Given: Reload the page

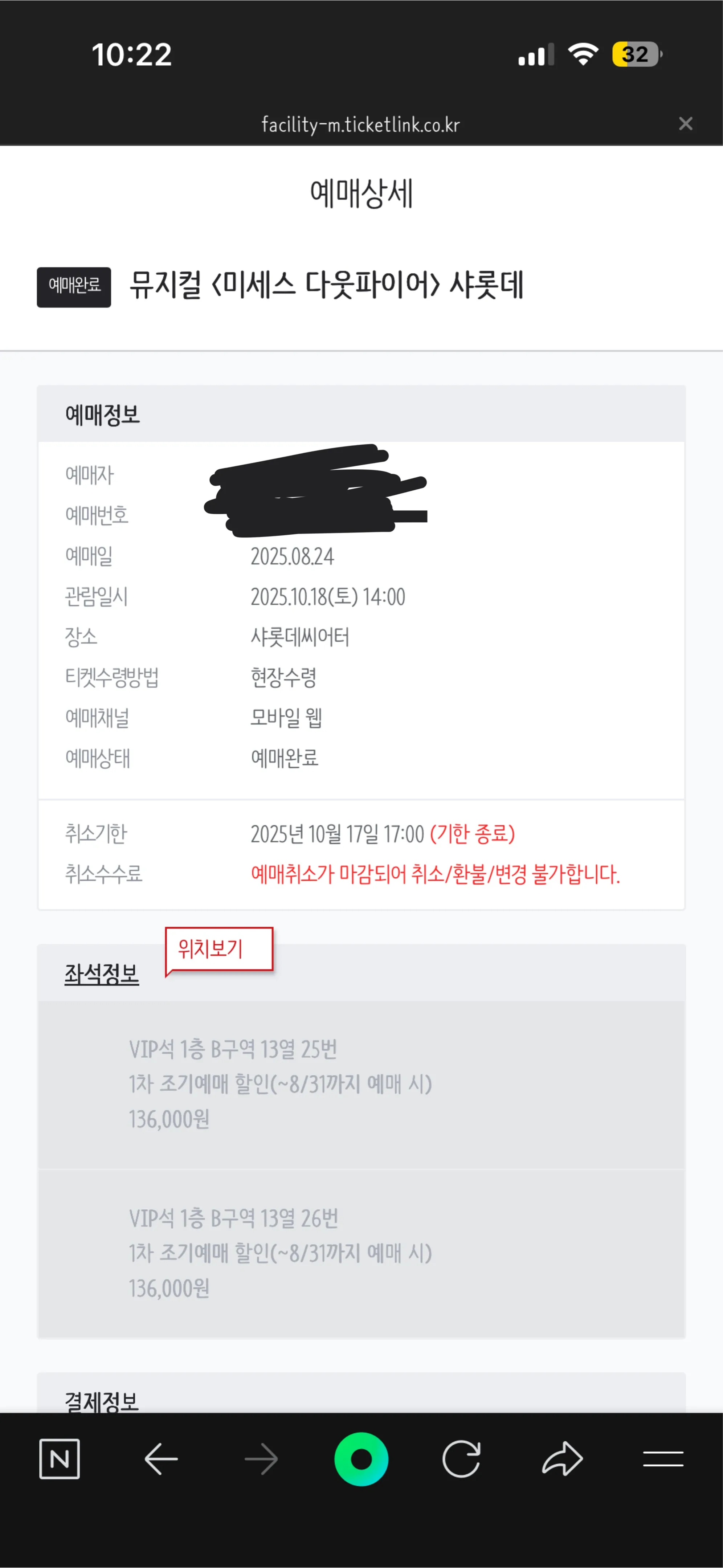Looking at the screenshot, I should click(461, 1458).
